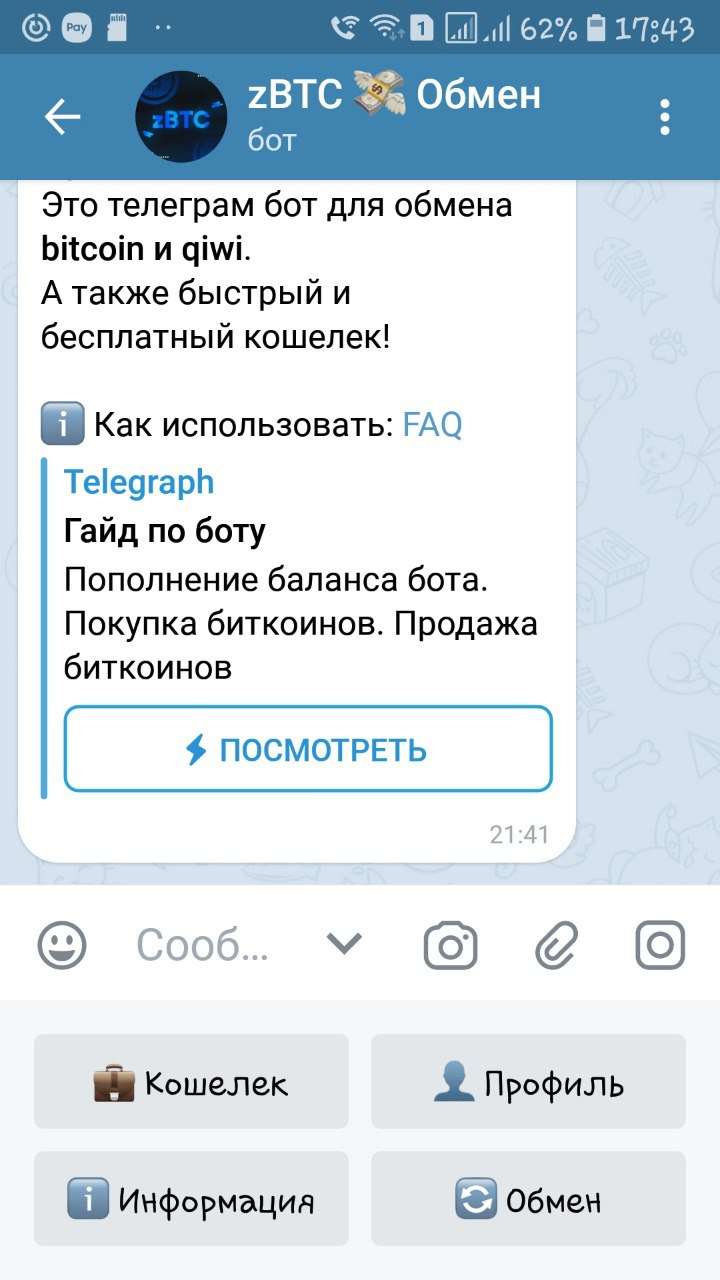This screenshot has width=720, height=1280.
Task: Open the FAQ link
Action: click(x=432, y=425)
